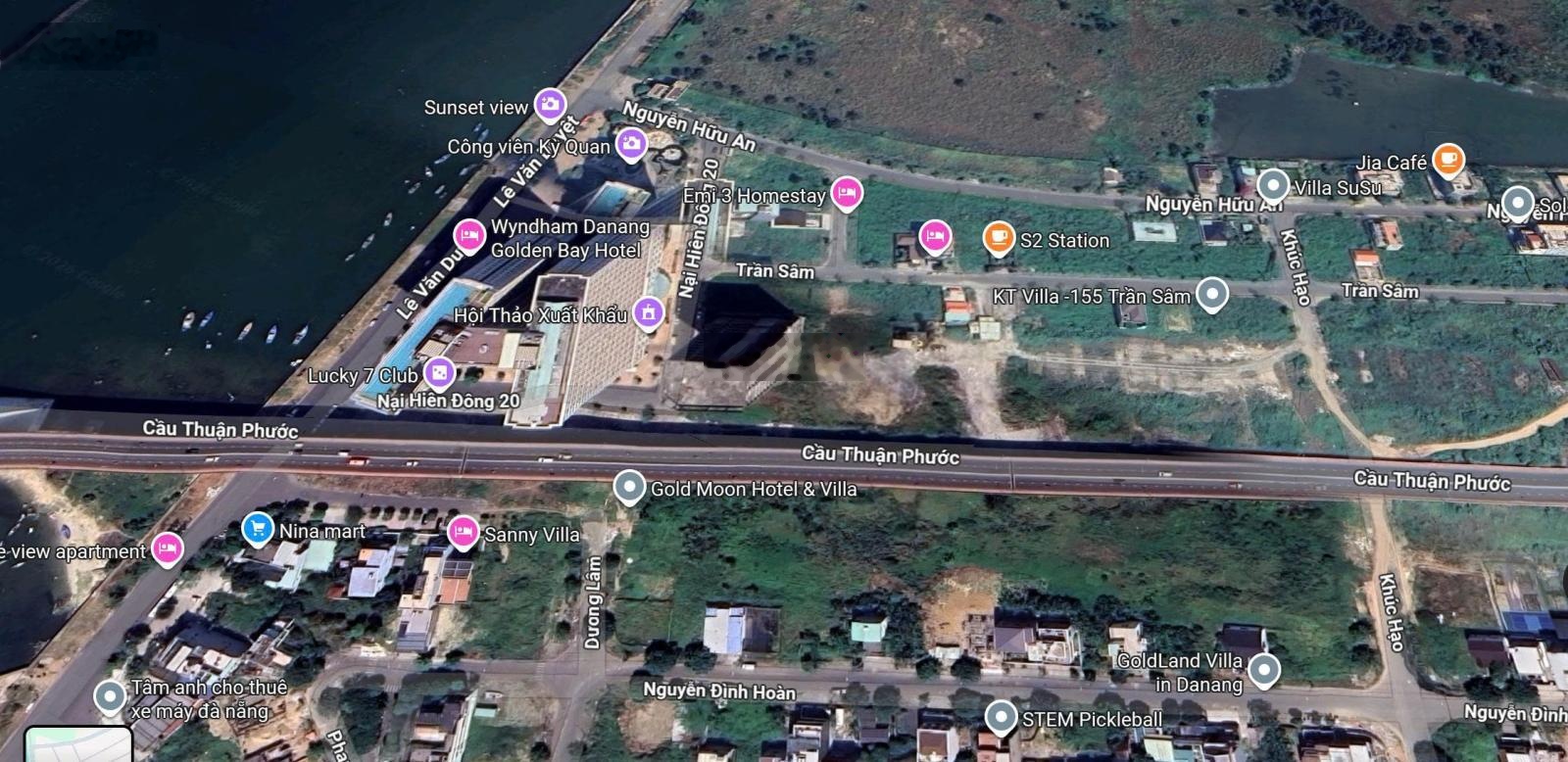Open the STEM Pickleball location pin

tap(1000, 718)
